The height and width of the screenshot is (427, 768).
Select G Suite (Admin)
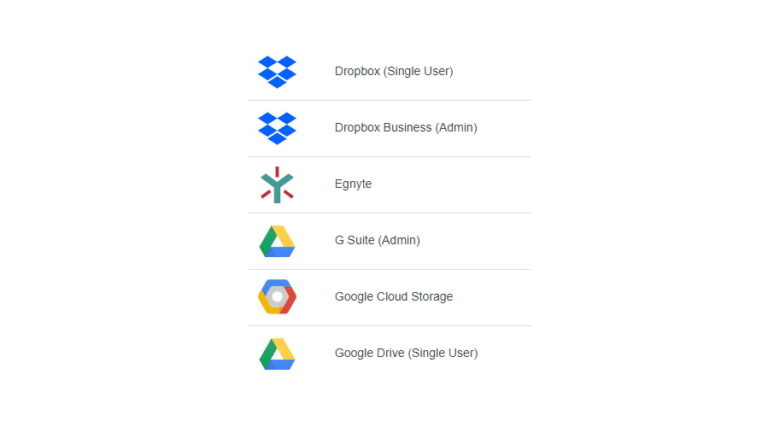377,240
